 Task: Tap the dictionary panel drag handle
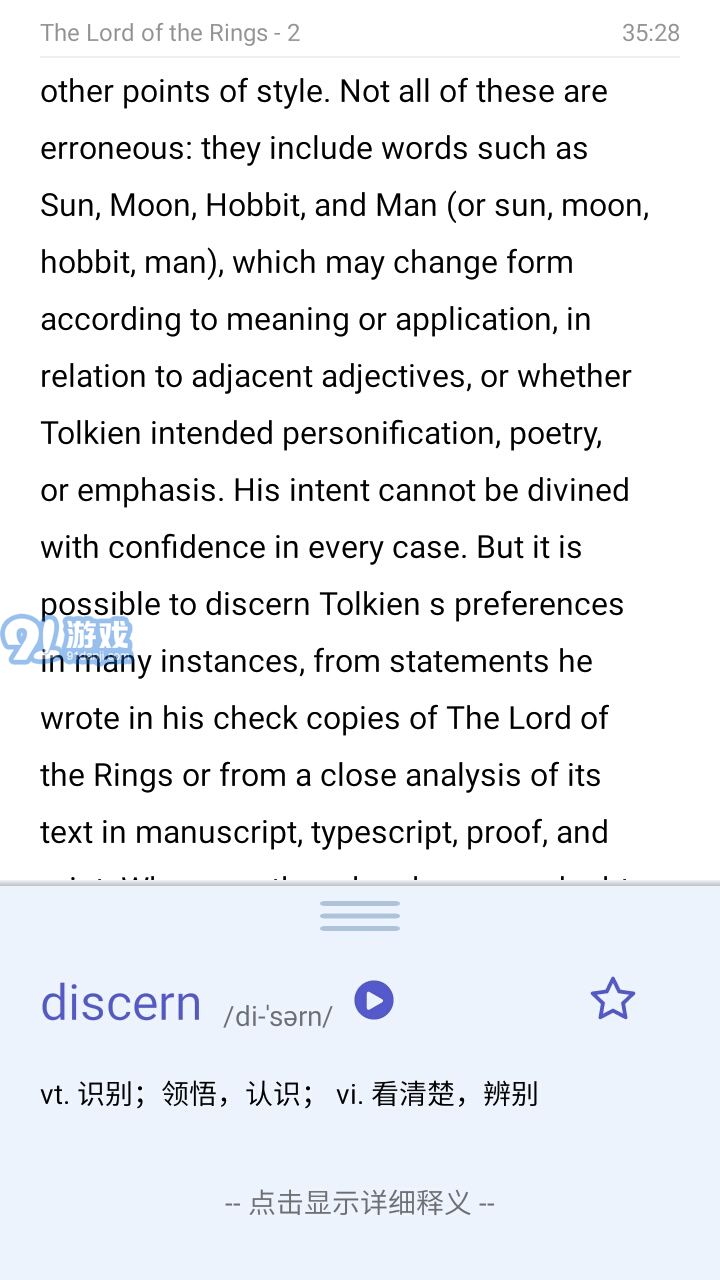360,915
